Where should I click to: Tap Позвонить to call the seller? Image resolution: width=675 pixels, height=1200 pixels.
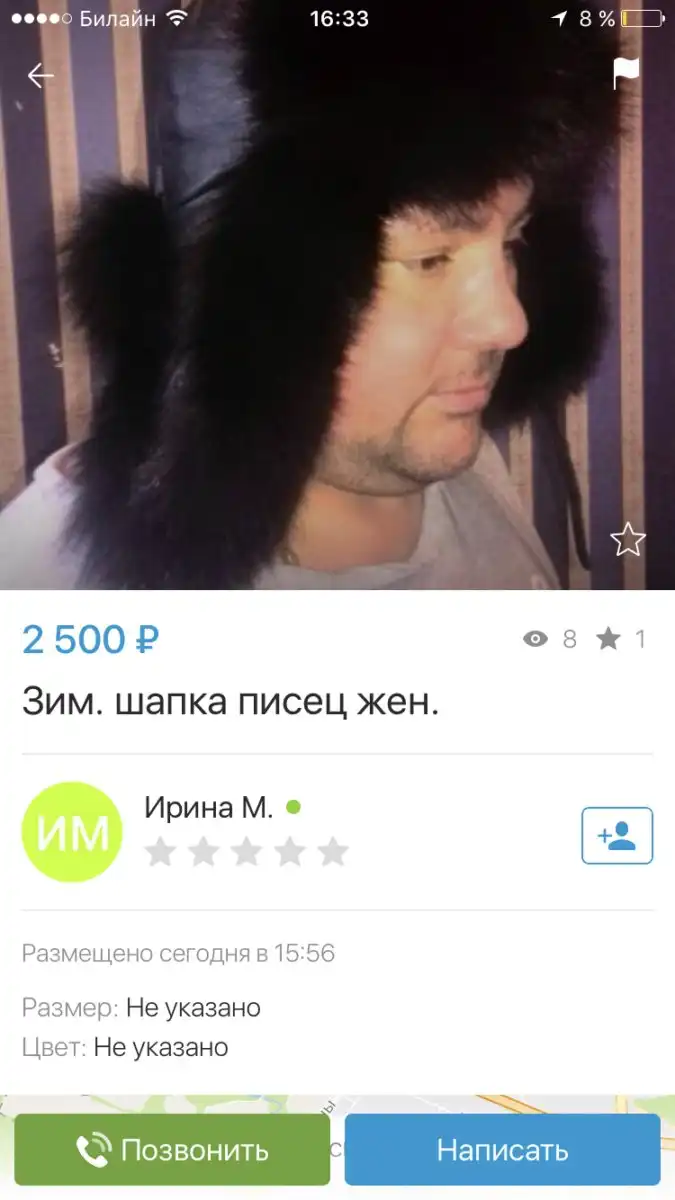(172, 1150)
